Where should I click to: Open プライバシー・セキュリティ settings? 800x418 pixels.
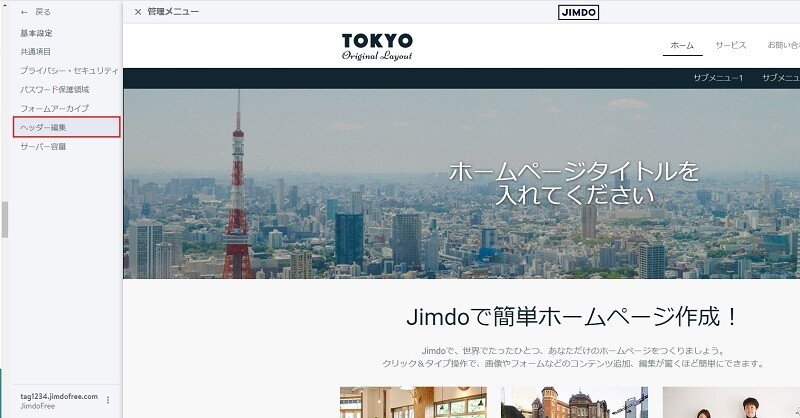[x=69, y=71]
